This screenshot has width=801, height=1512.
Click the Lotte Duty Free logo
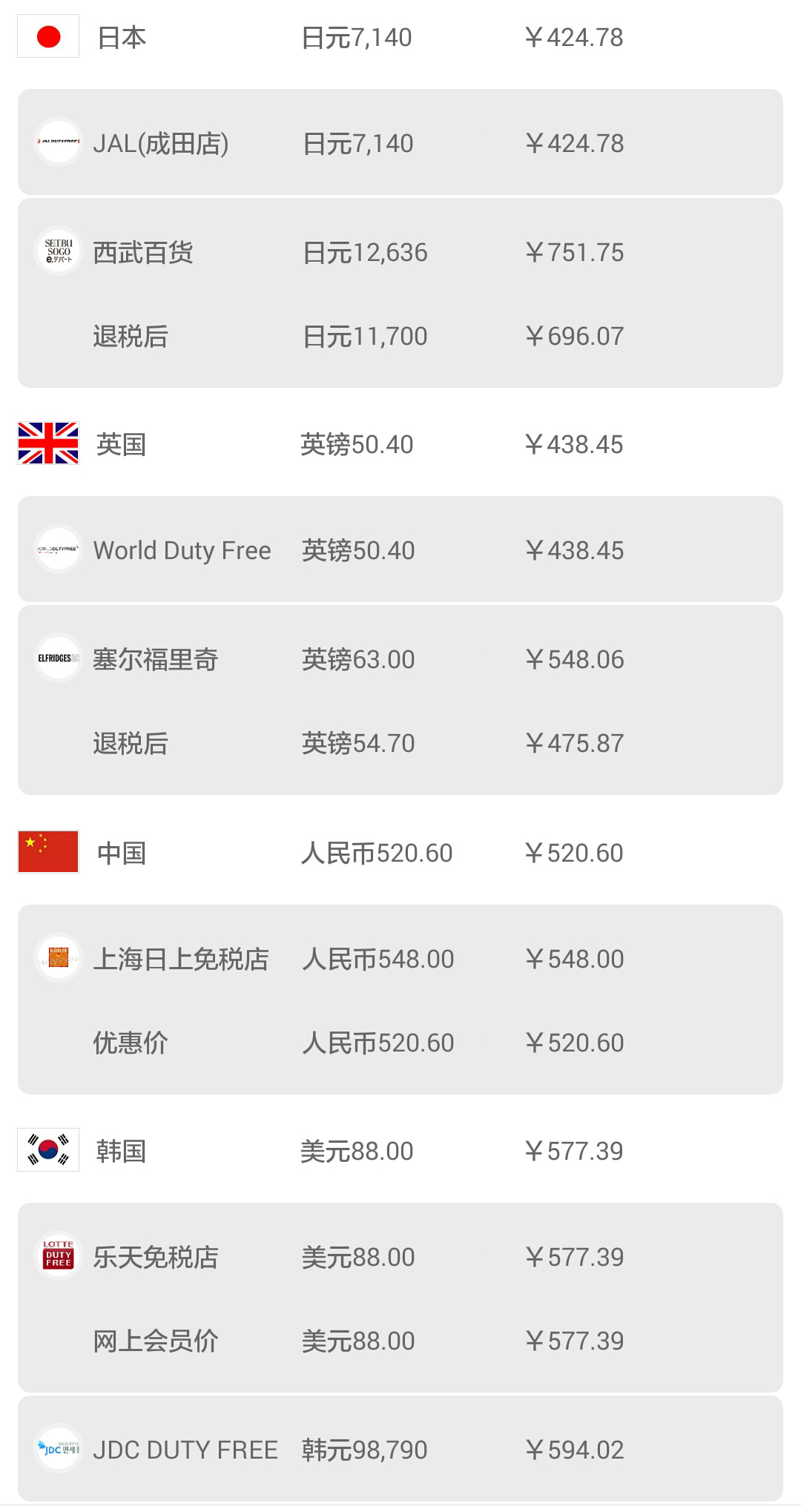coord(58,1256)
